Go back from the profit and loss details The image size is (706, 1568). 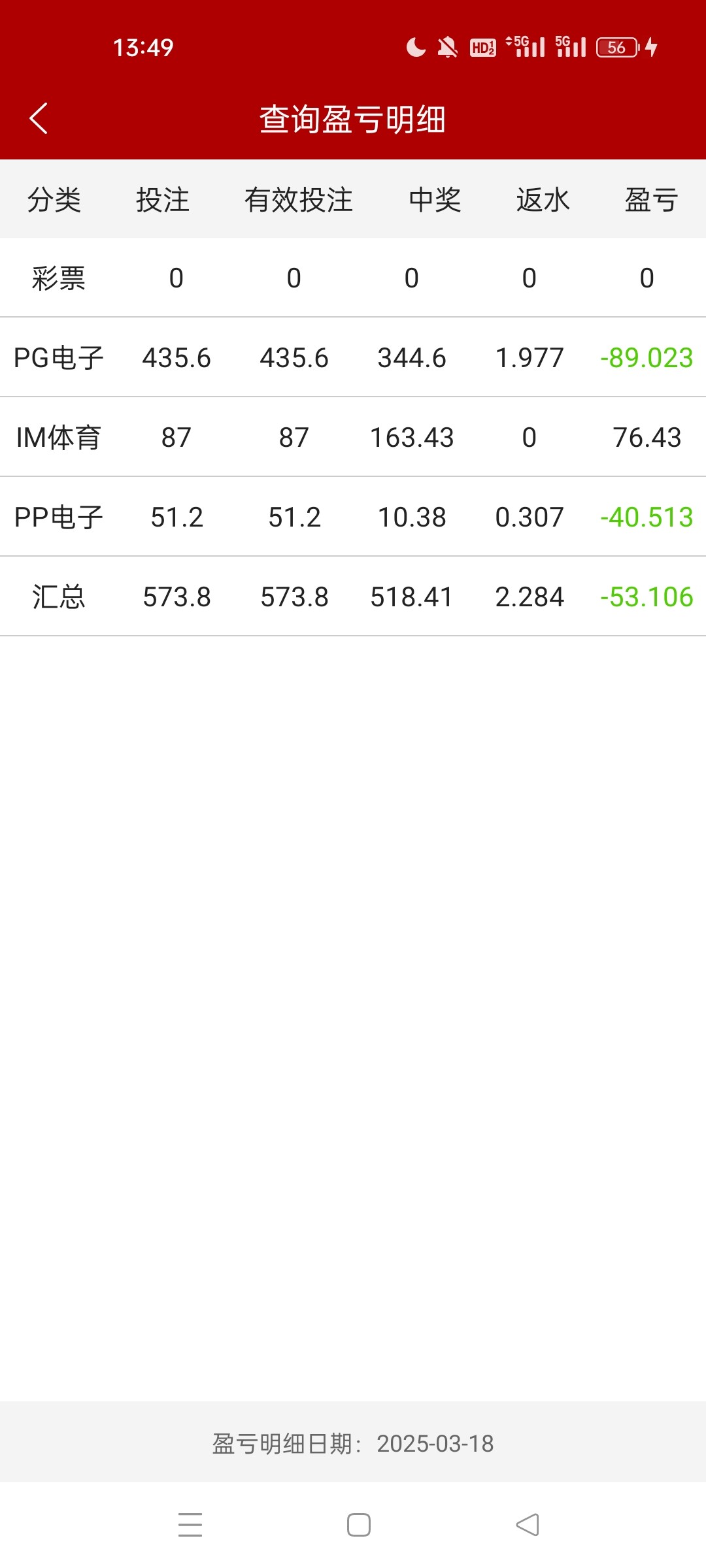39,118
